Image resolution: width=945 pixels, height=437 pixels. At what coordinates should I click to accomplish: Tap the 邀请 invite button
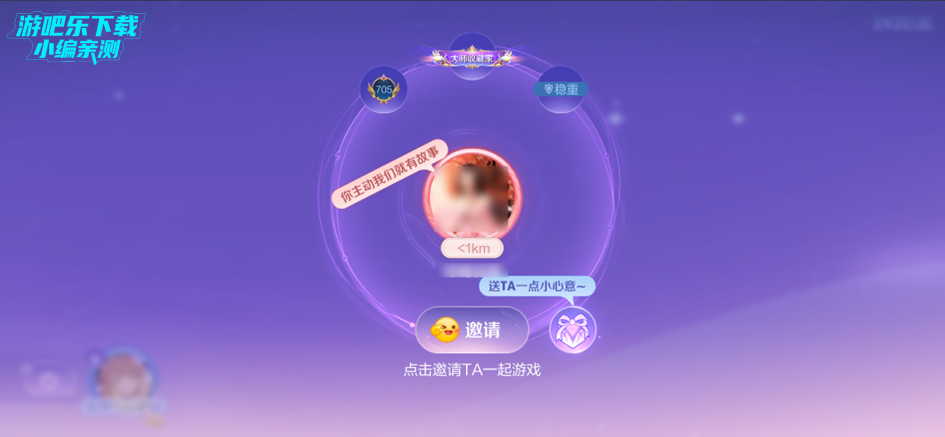coord(472,330)
